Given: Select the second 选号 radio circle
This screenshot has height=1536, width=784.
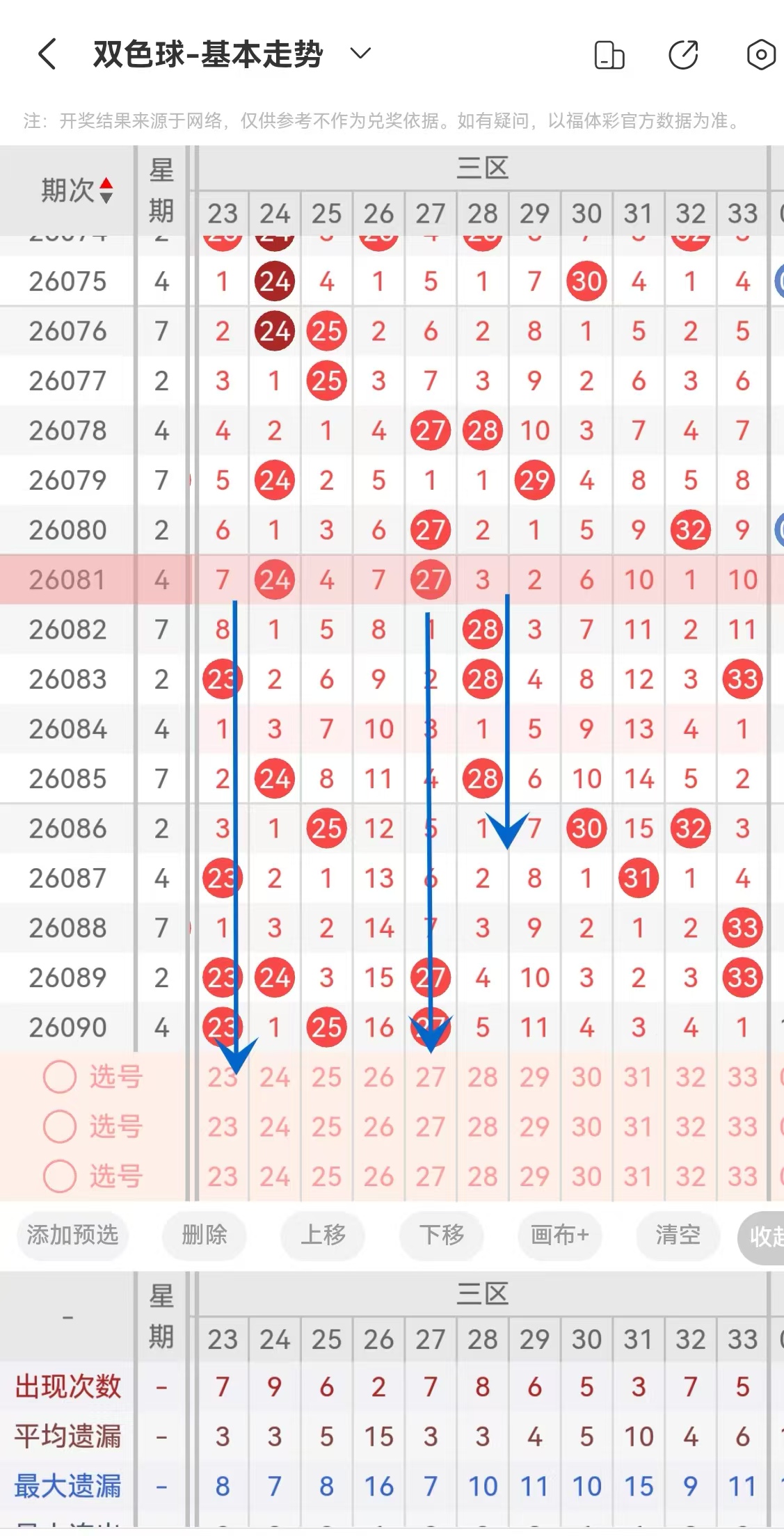Looking at the screenshot, I should (60, 1126).
